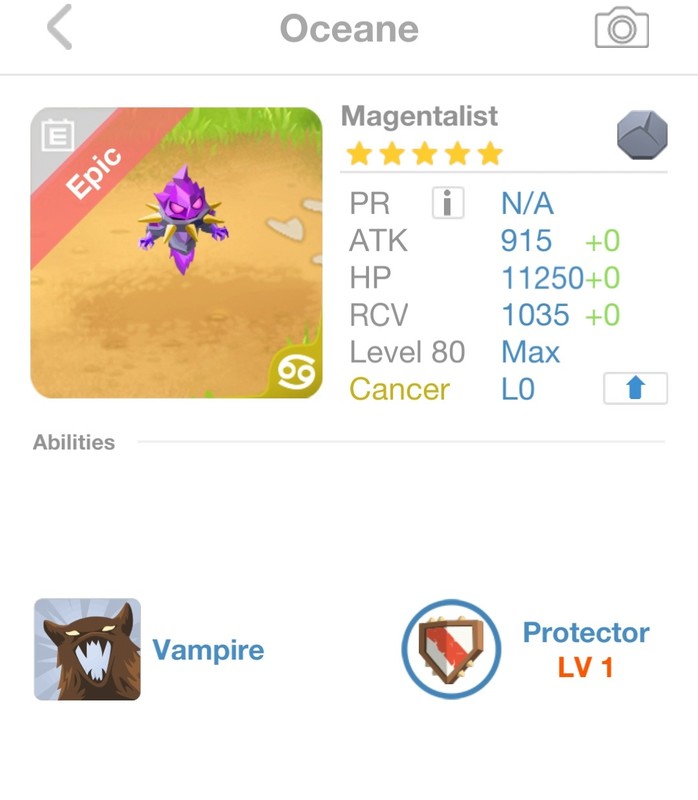Viewport: 698px width, 800px height.
Task: Upgrade Cancer level with the blue arrow
Action: [635, 389]
